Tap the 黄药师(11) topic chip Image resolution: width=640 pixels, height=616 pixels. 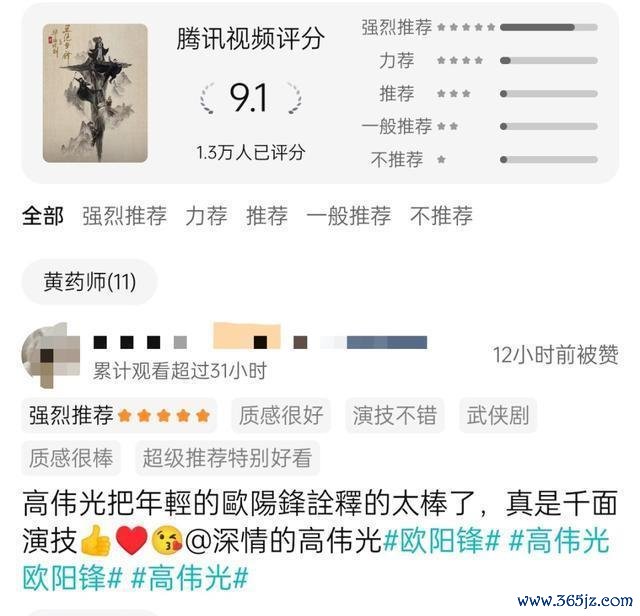click(x=90, y=282)
